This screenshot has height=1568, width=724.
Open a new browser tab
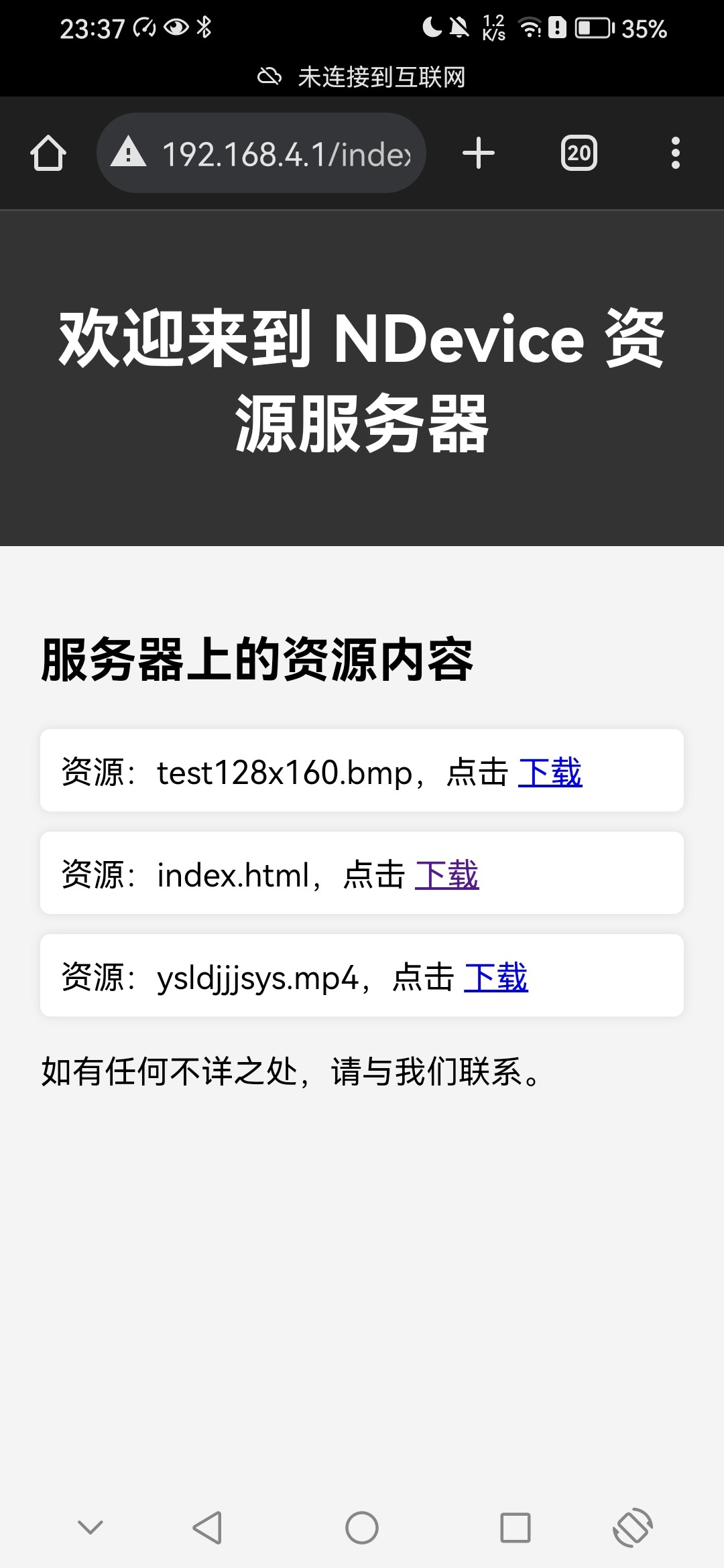coord(479,153)
